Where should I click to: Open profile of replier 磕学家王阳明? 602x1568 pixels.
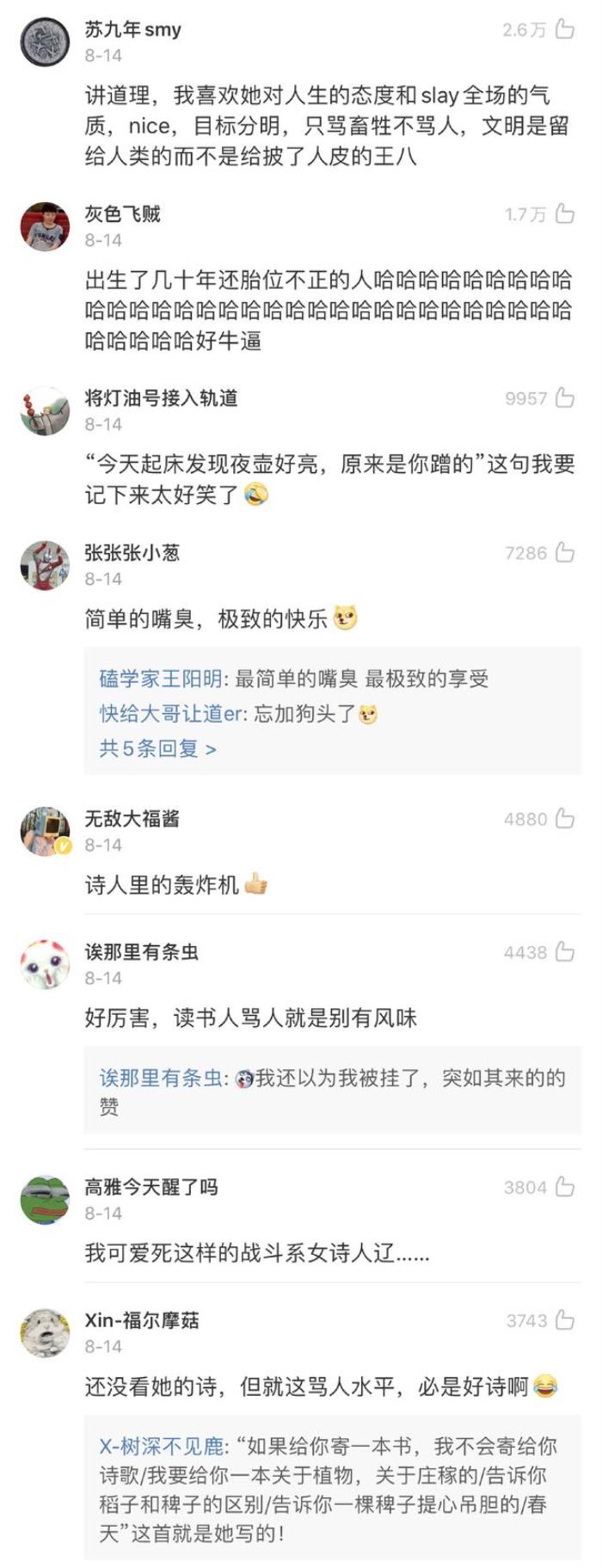click(161, 679)
